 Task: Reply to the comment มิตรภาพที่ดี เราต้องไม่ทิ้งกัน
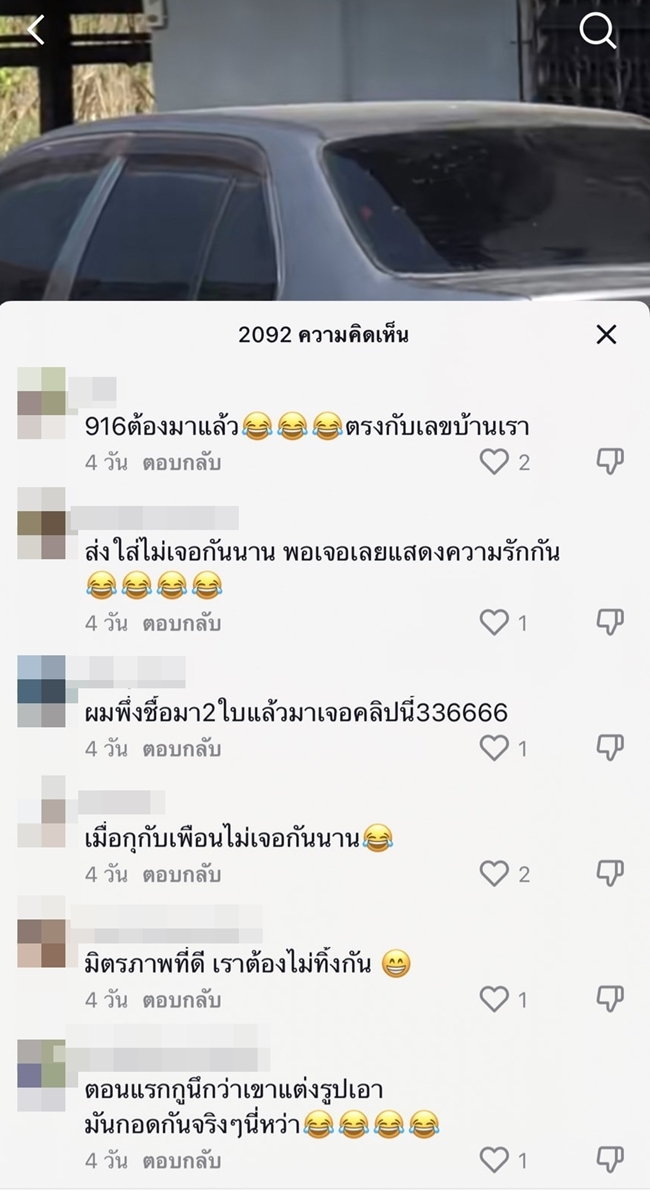coord(181,999)
